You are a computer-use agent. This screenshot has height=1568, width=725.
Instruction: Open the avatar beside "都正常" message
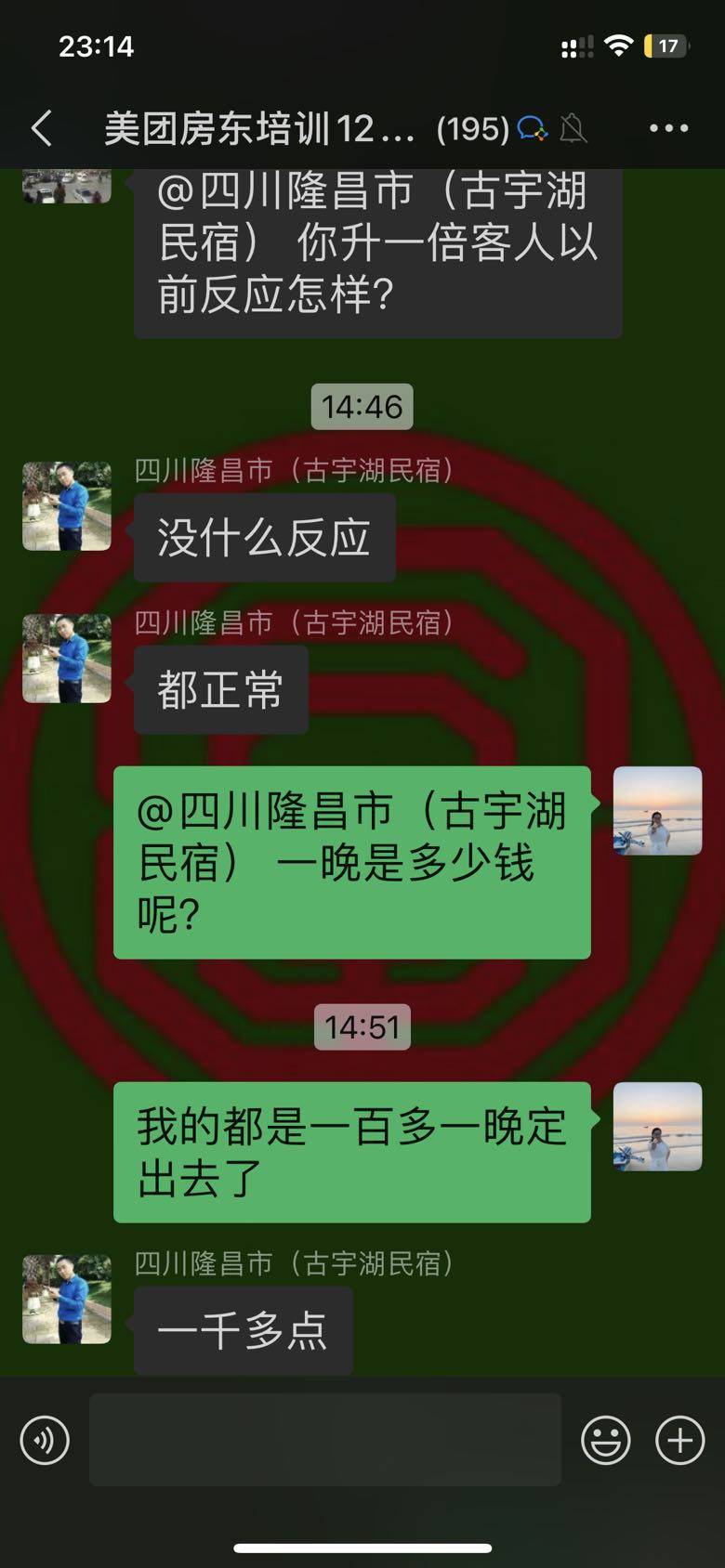point(67,658)
